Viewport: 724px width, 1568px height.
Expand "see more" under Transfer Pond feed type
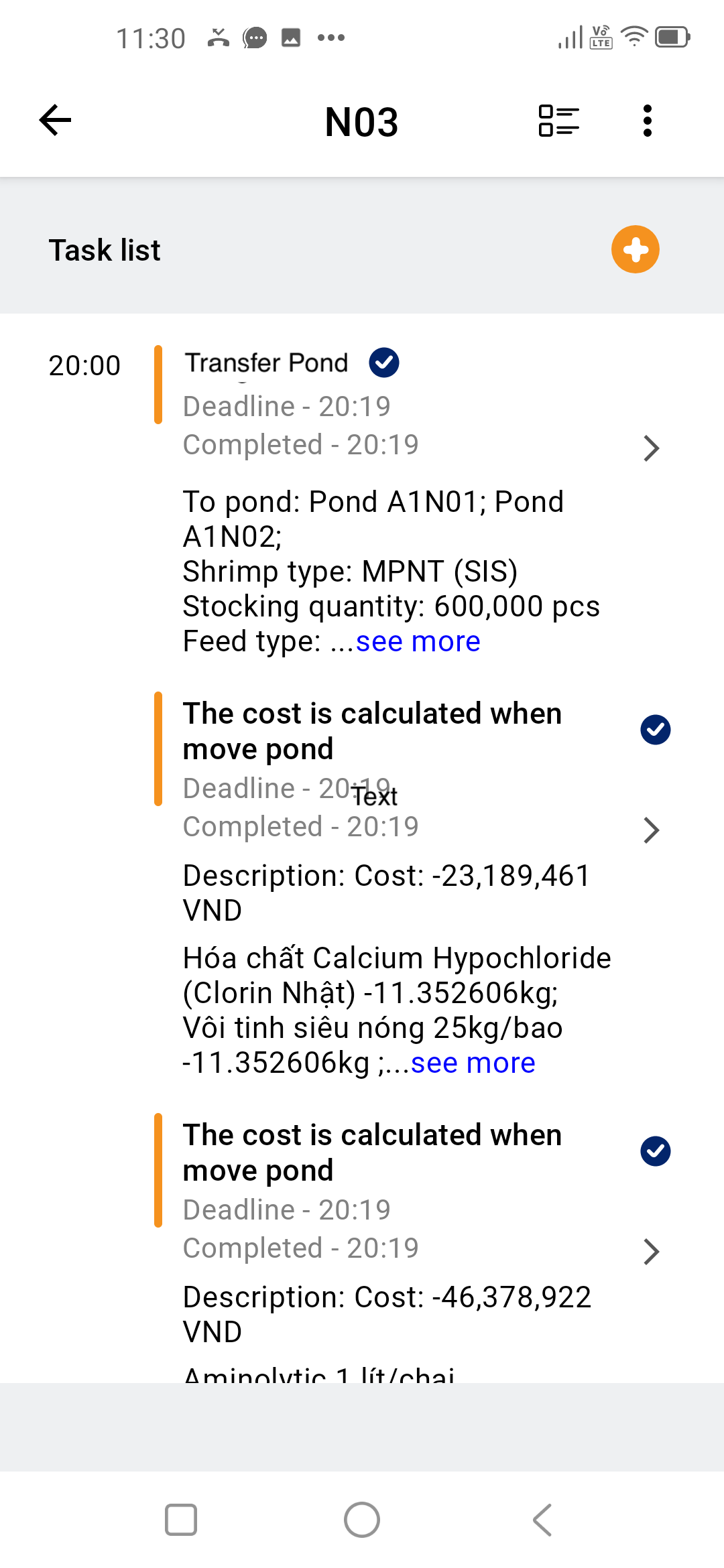[x=418, y=641]
